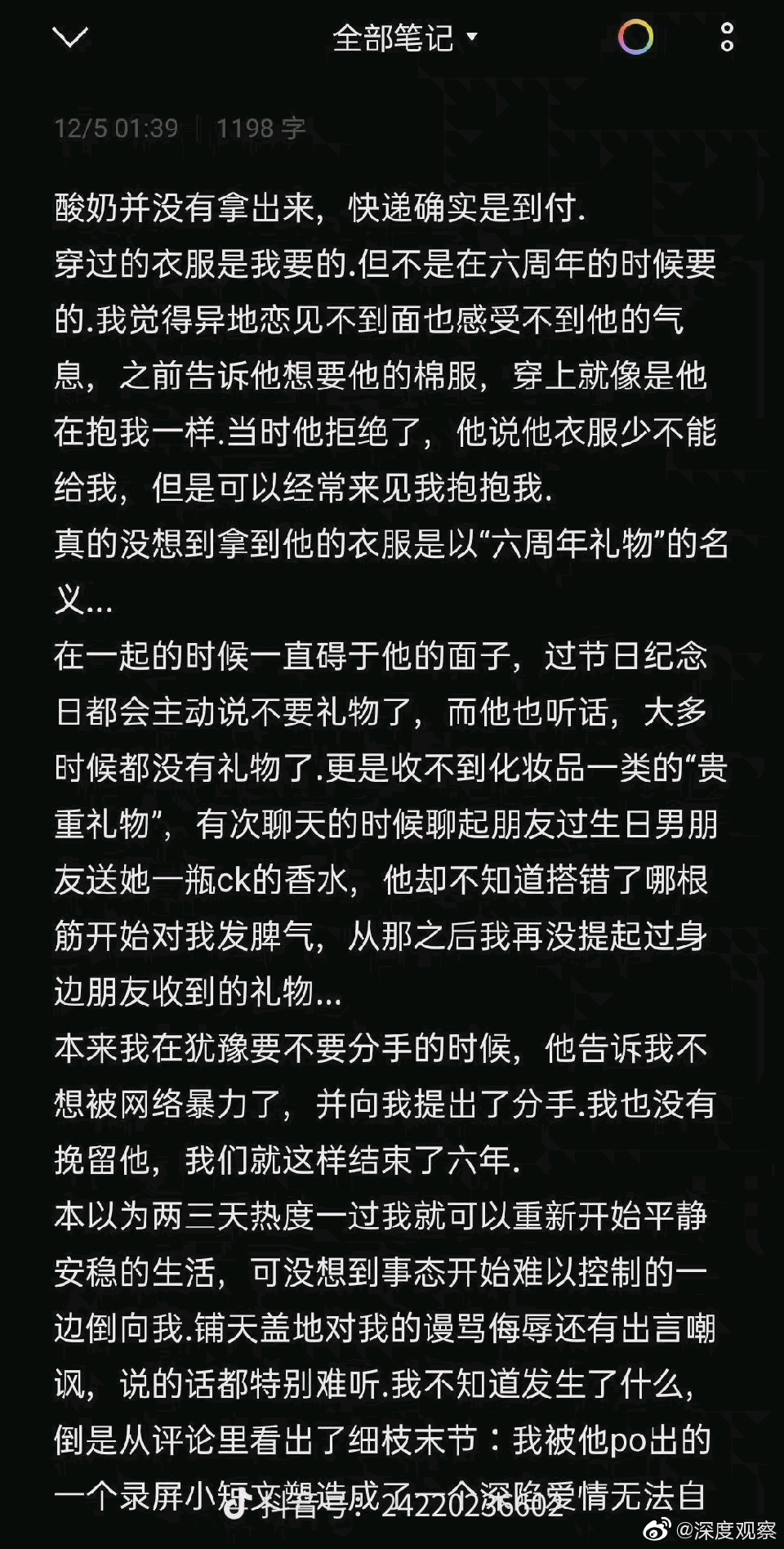Open the three-dot overflow menu
The image size is (784, 1549).
coord(727,38)
